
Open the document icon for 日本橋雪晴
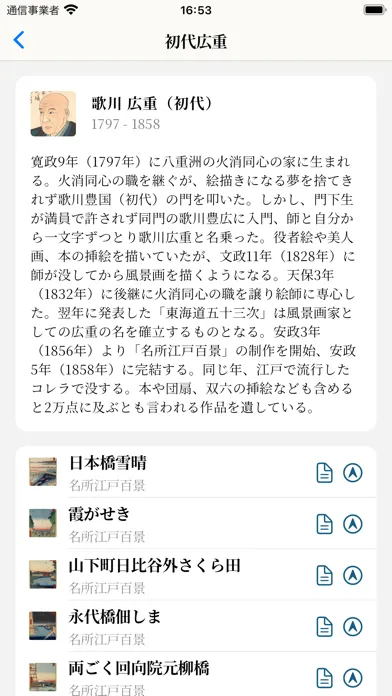pyautogui.click(x=325, y=473)
